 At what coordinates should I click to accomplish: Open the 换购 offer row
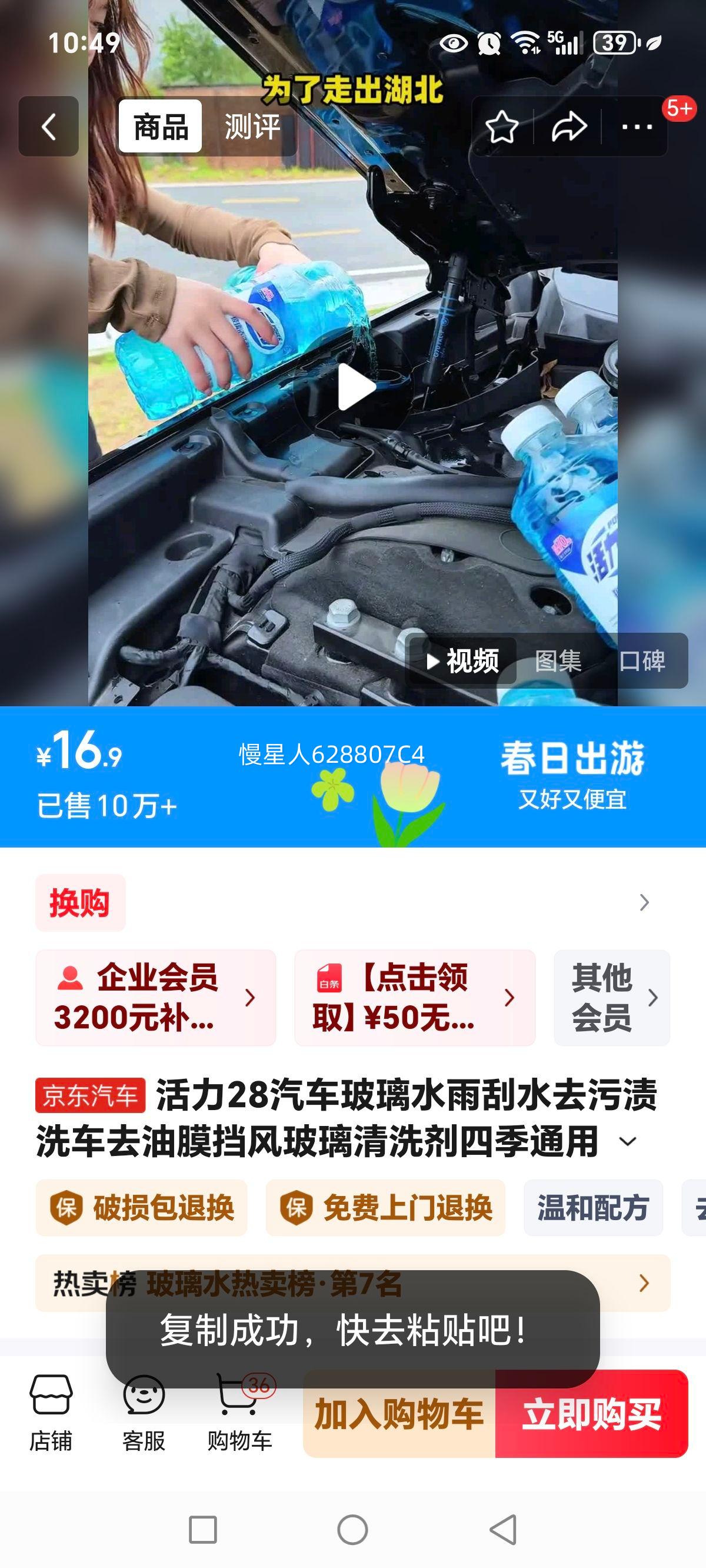coord(353,903)
